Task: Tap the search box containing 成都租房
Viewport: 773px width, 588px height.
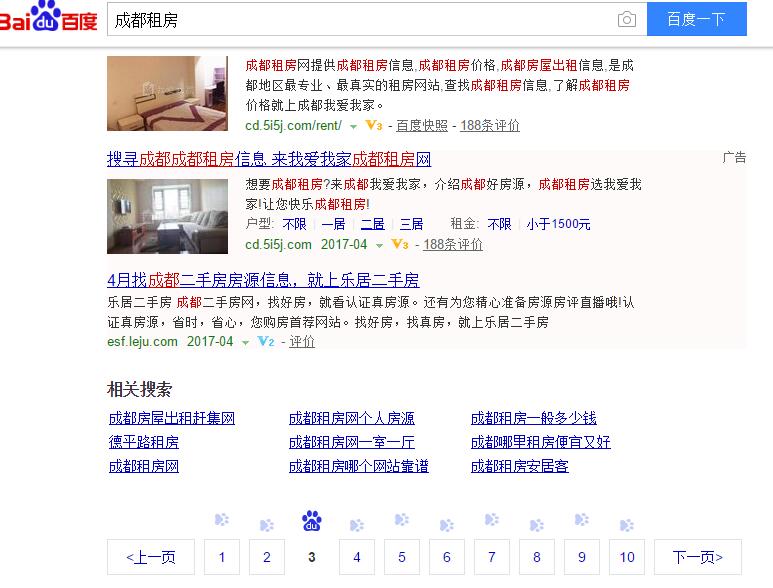Action: [360, 19]
